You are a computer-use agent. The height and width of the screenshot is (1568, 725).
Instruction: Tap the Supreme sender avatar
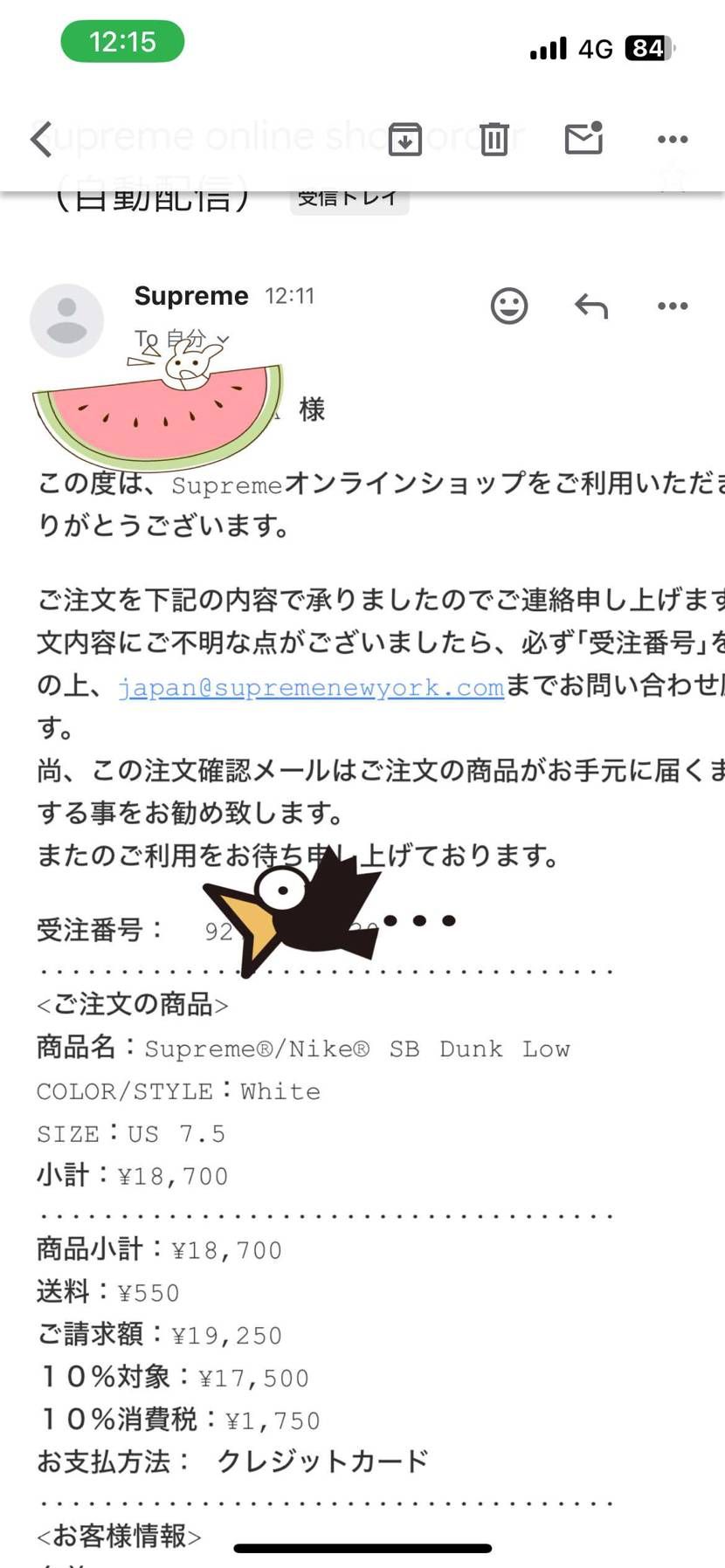[x=67, y=320]
